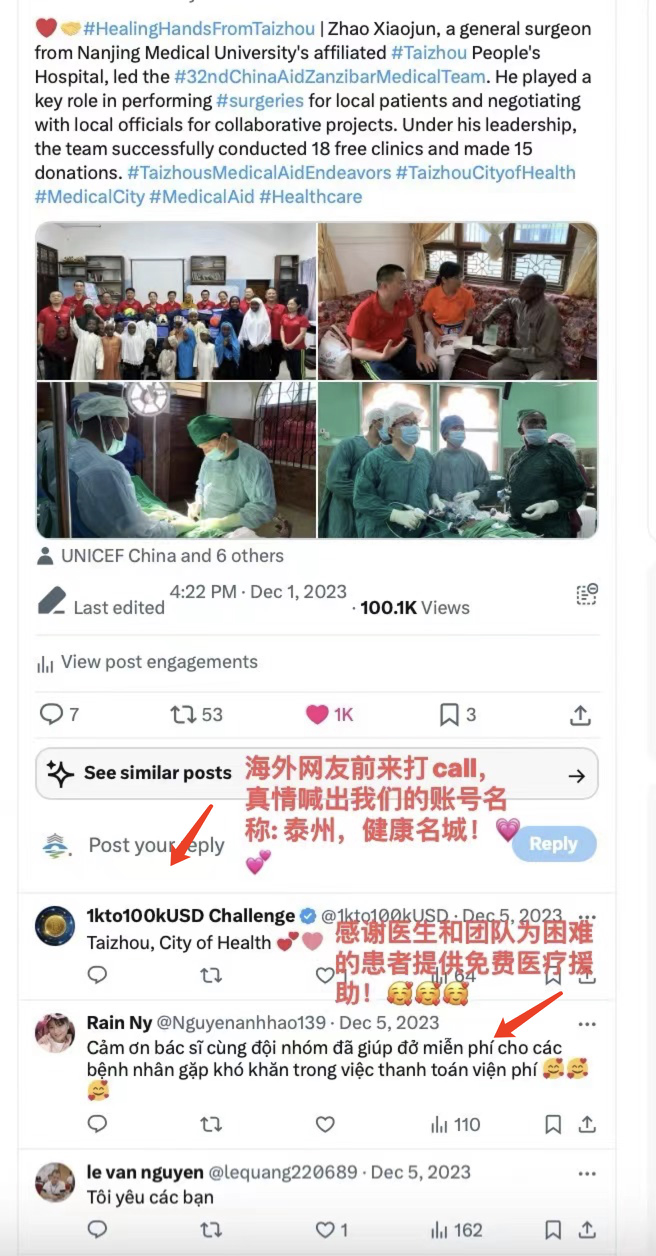This screenshot has width=656, height=1256.
Task: Bookmark the main post
Action: 449,714
